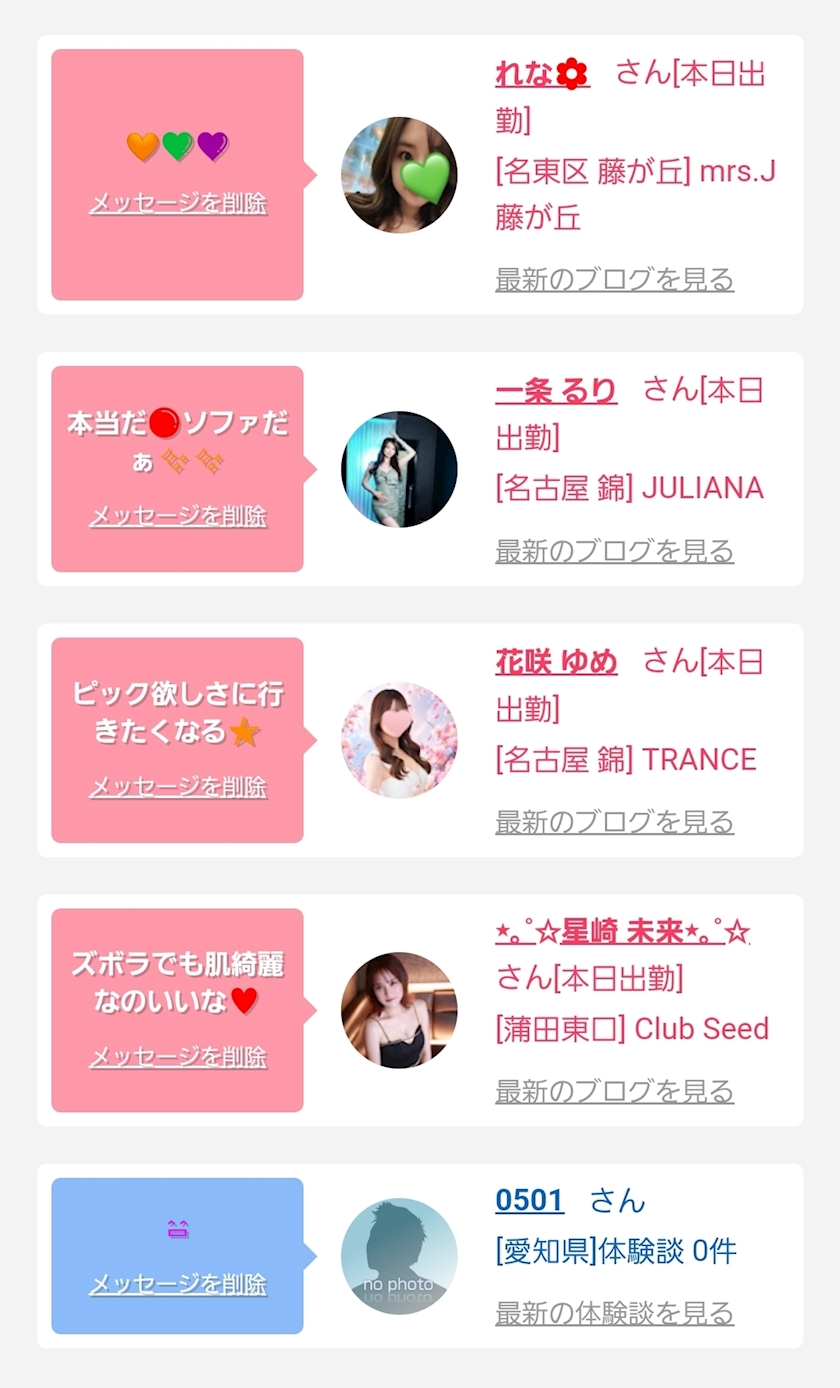Viewport: 840px width, 1388px height.
Task: View 一条 るり's latest blog
Action: point(614,551)
